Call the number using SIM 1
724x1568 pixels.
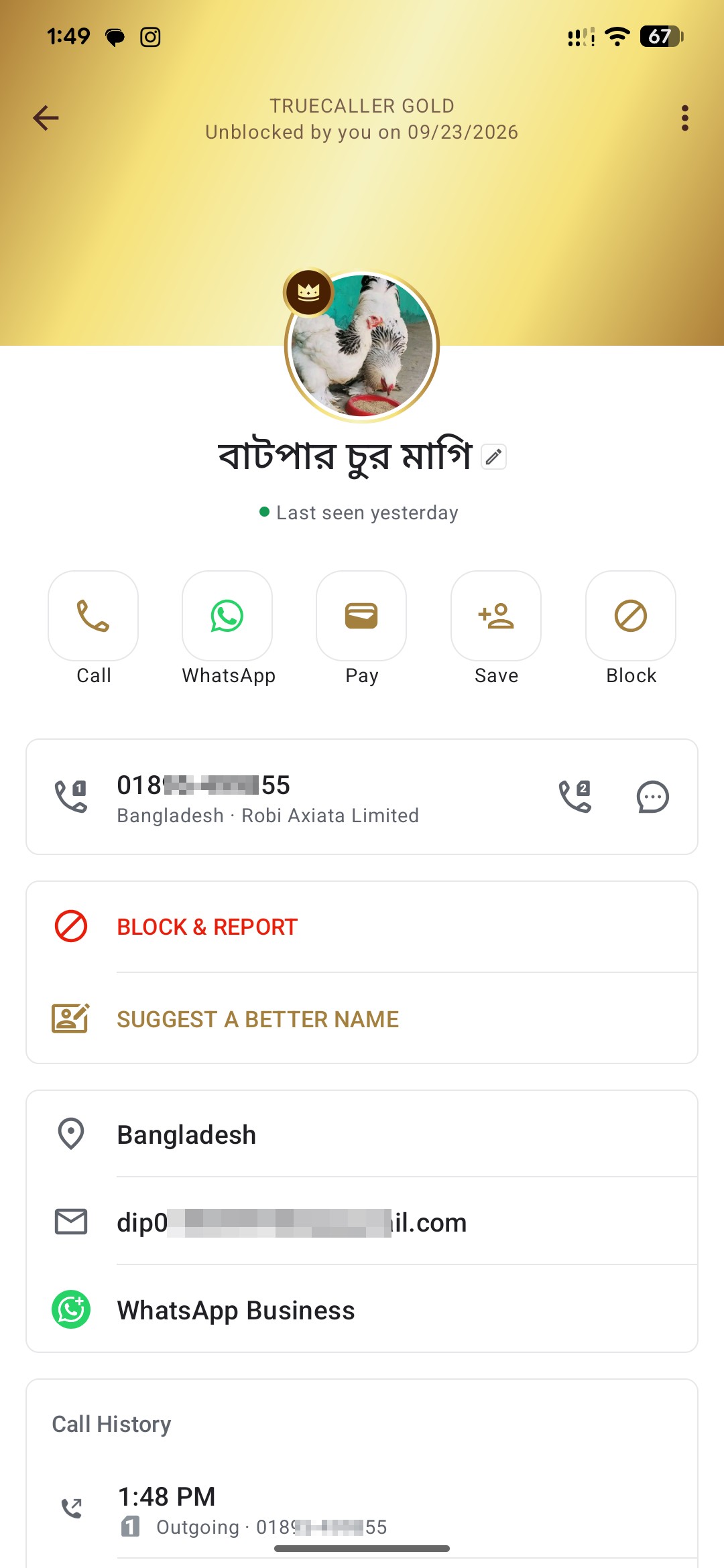tap(71, 797)
